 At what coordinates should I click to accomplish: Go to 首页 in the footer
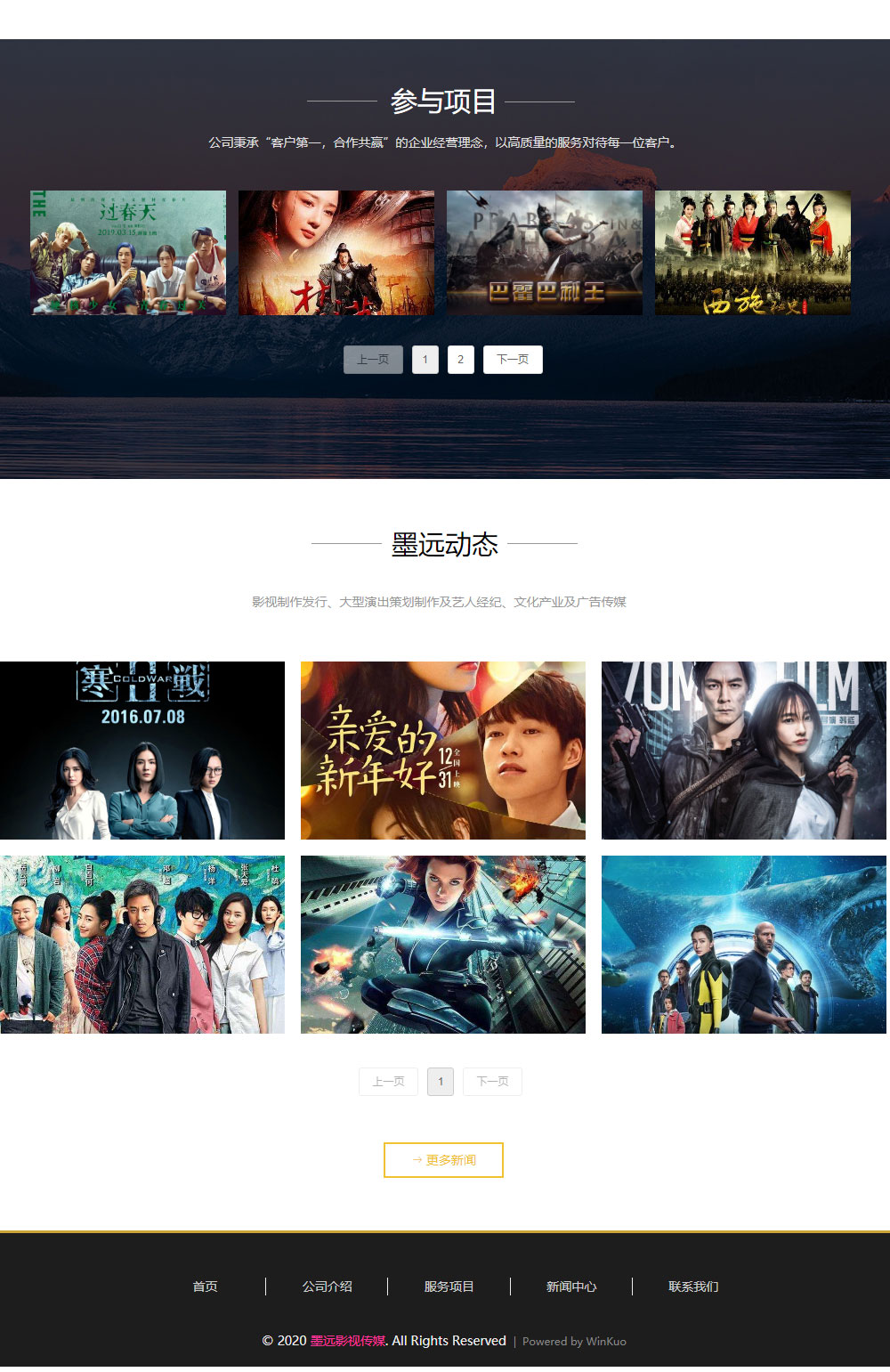point(205,1287)
